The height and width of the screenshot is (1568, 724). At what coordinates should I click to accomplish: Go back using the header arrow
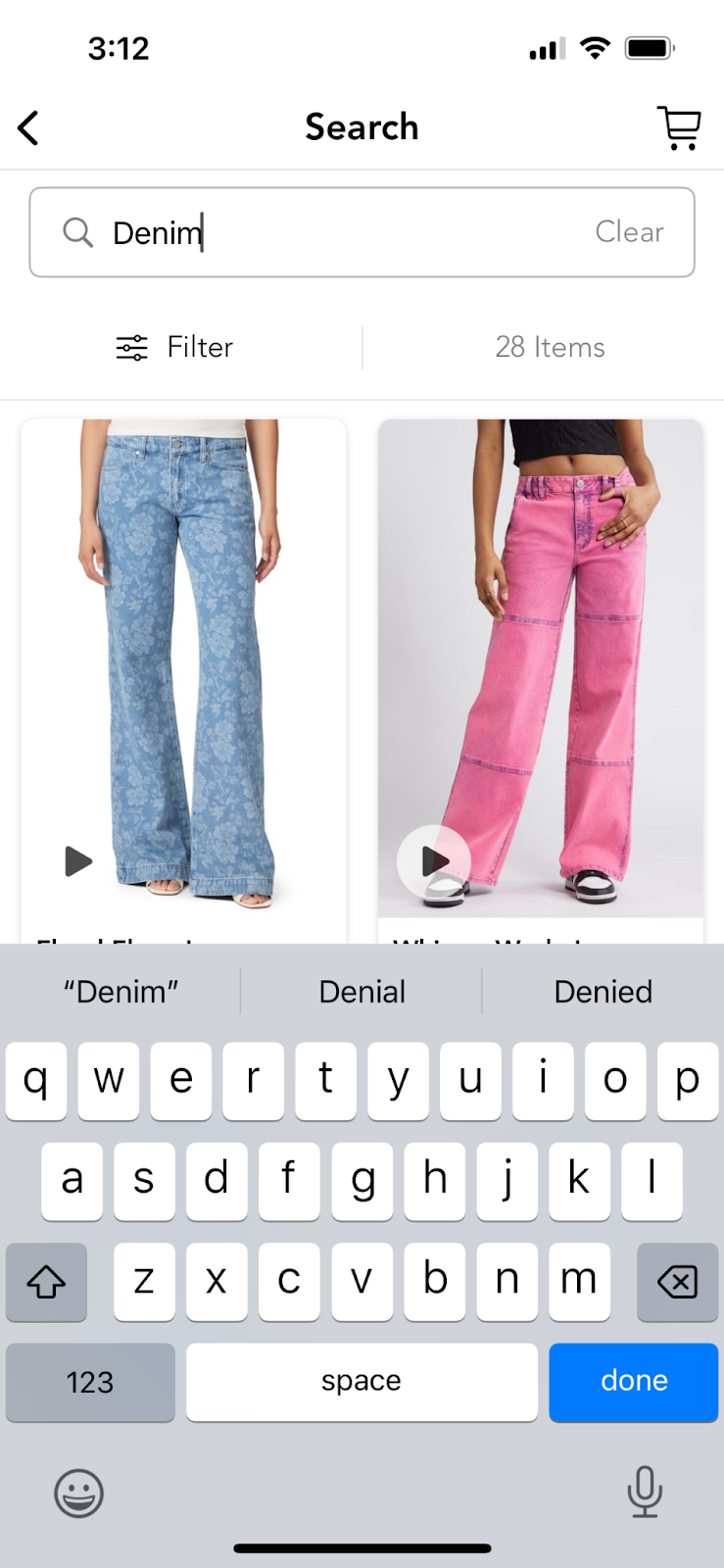[29, 127]
